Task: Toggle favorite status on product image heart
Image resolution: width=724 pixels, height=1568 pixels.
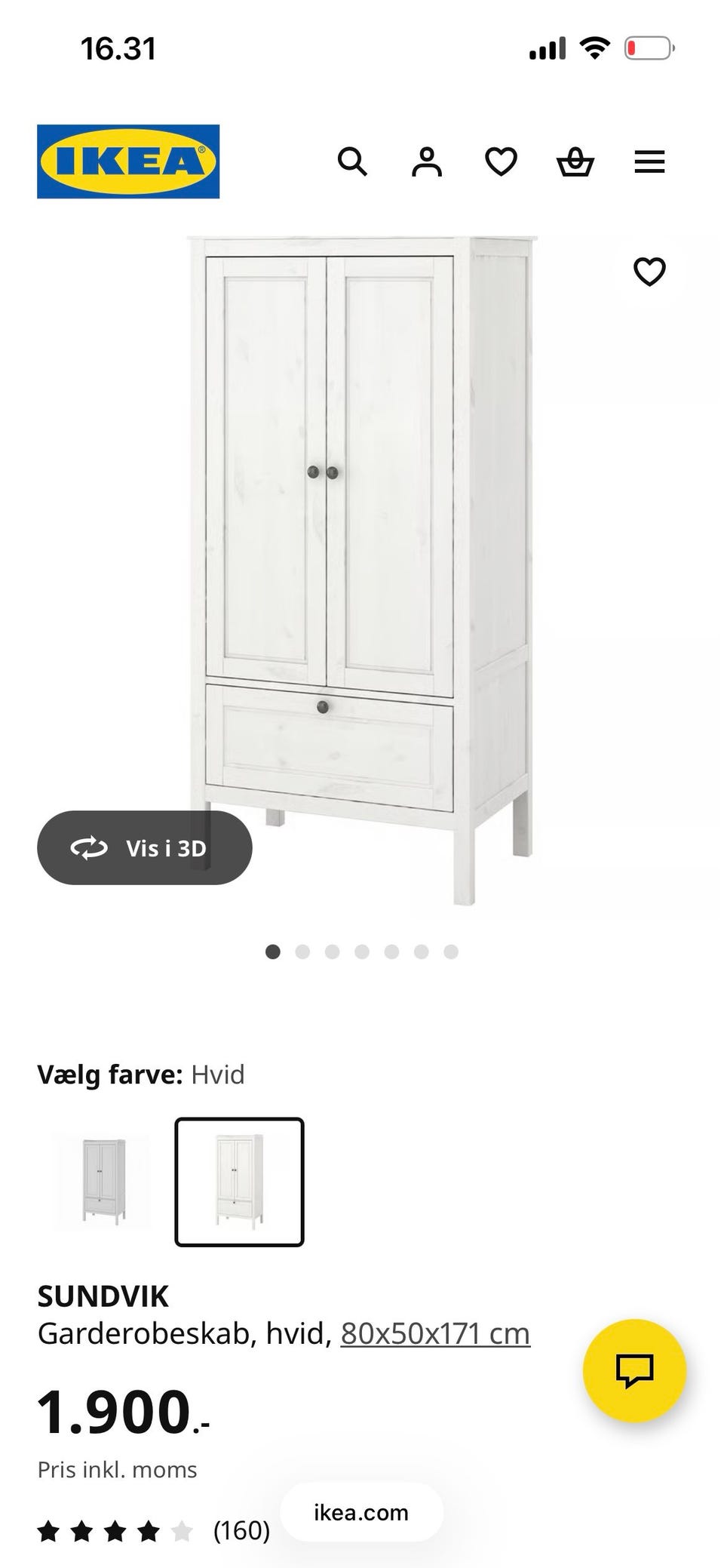Action: pyautogui.click(x=650, y=272)
